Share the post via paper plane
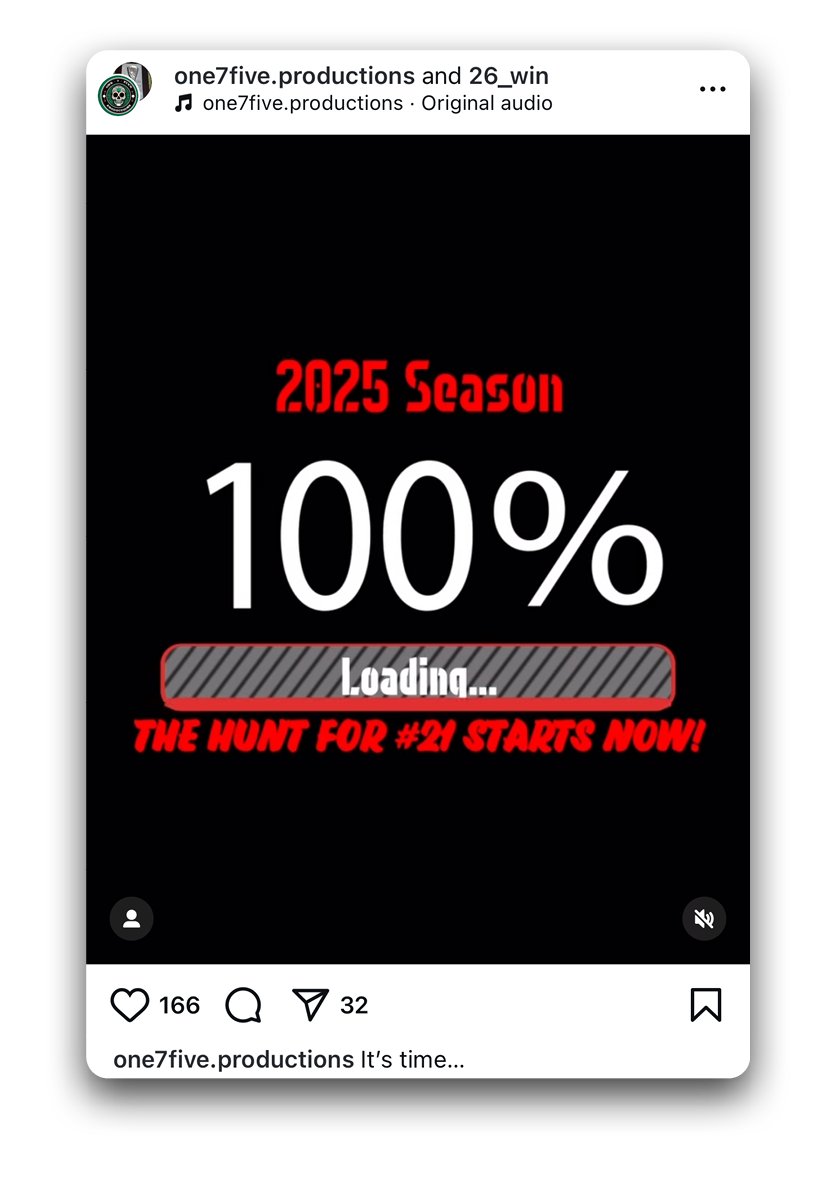Viewport: 836px width, 1201px height. click(x=310, y=1004)
